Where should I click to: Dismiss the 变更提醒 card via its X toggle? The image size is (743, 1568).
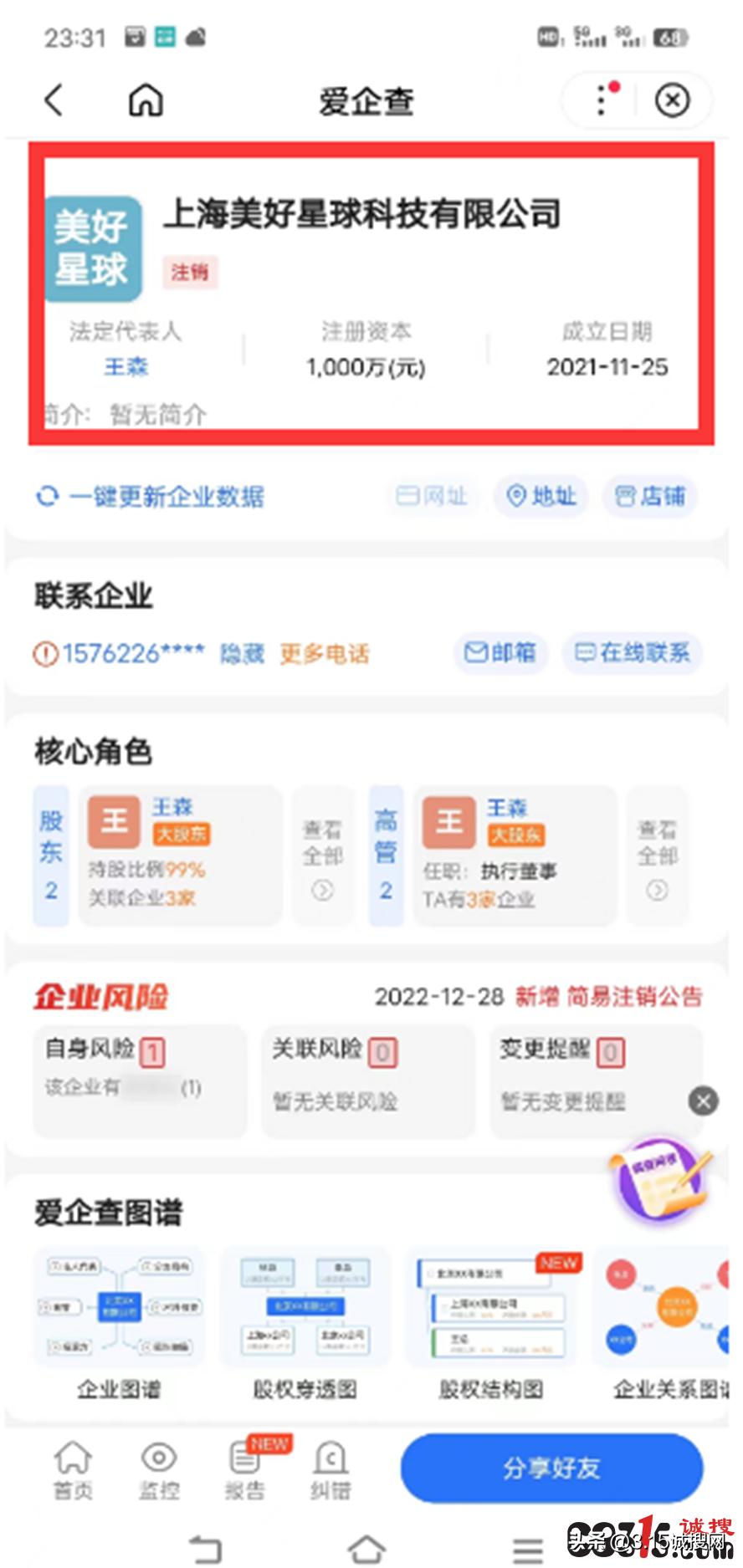(x=703, y=1101)
